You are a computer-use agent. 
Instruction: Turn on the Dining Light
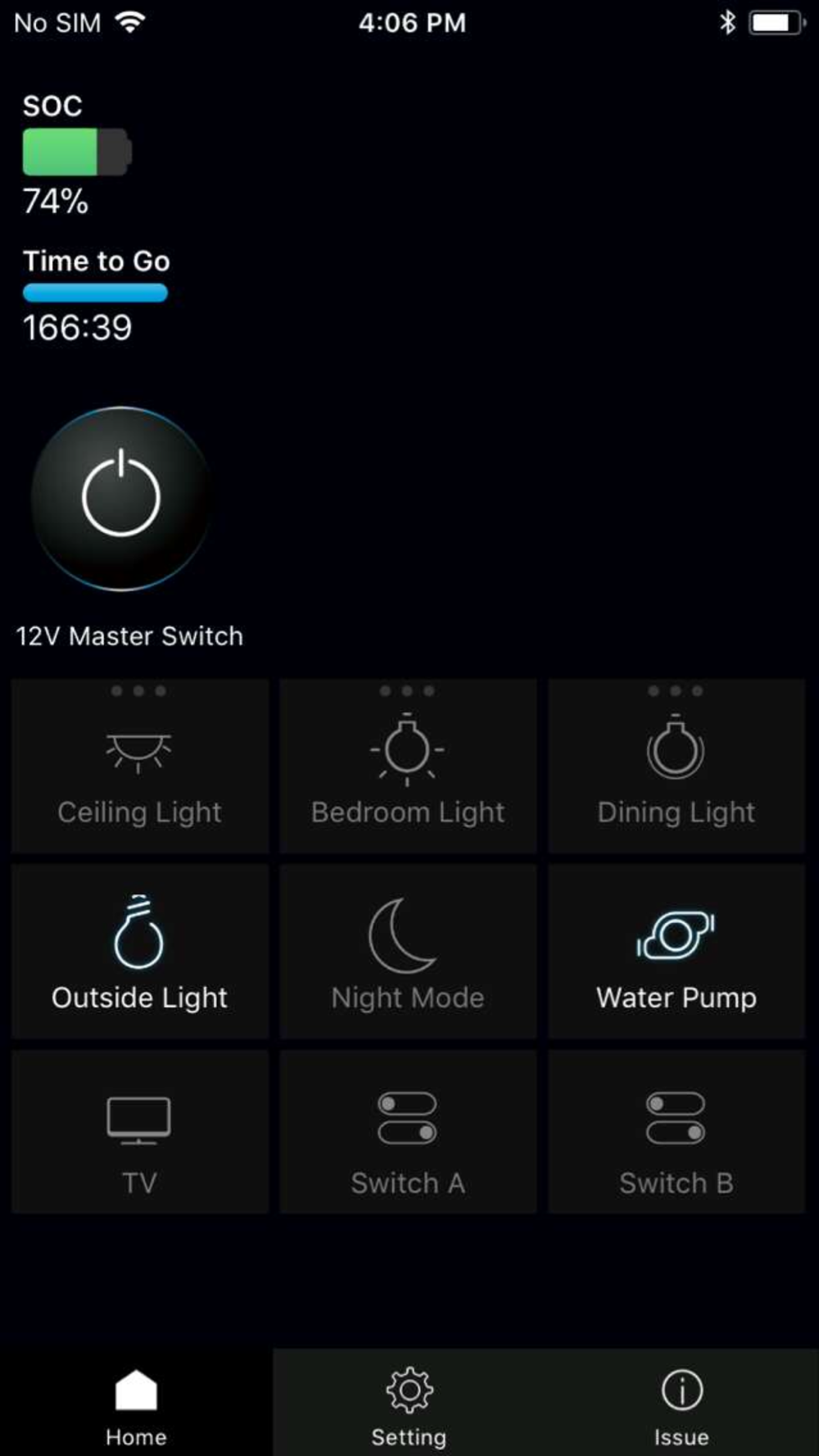point(676,766)
